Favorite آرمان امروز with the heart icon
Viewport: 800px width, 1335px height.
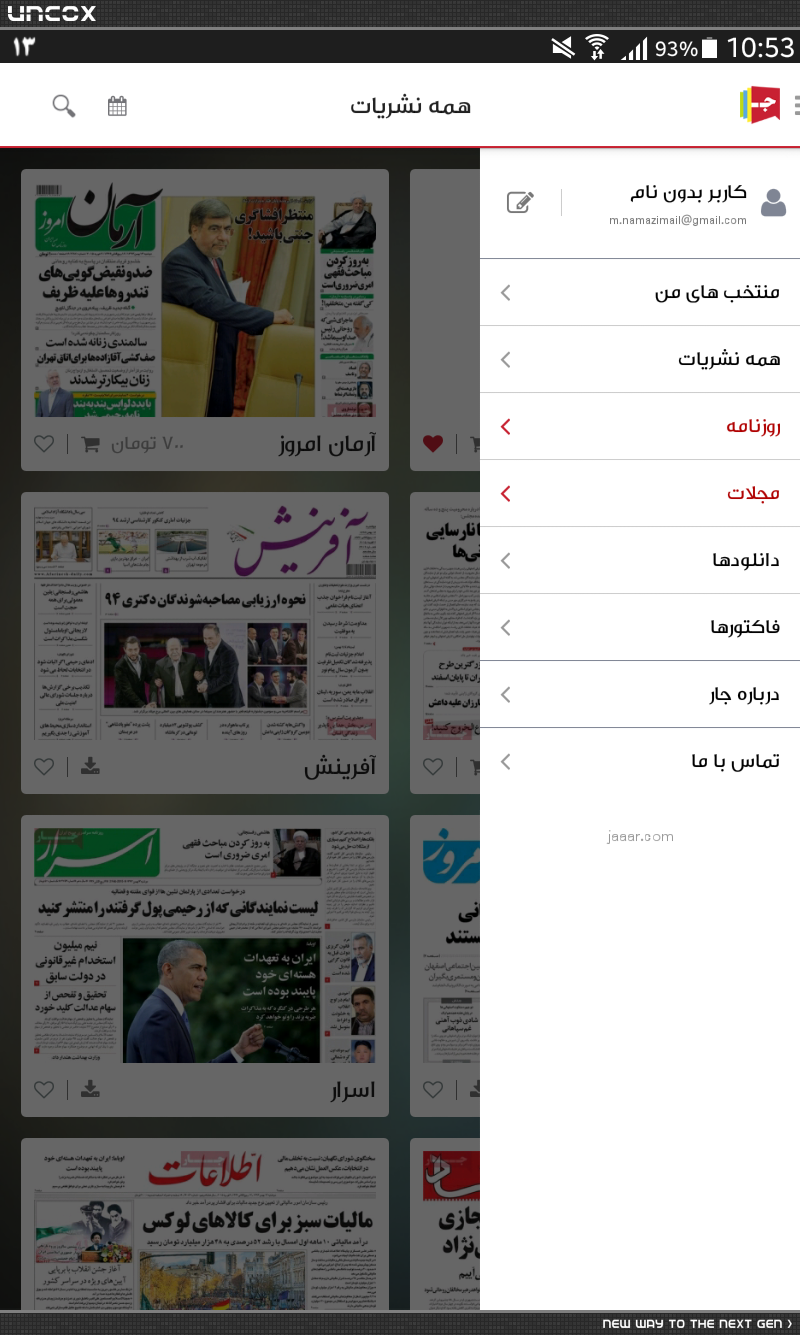44,444
